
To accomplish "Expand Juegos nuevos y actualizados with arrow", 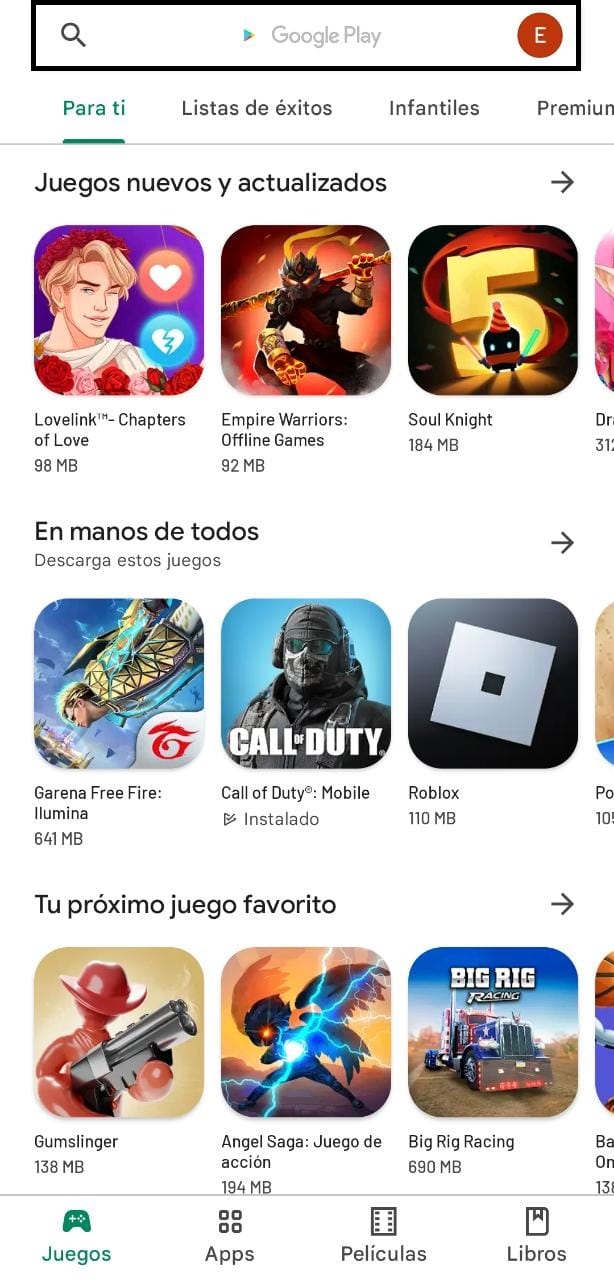I will click(563, 182).
